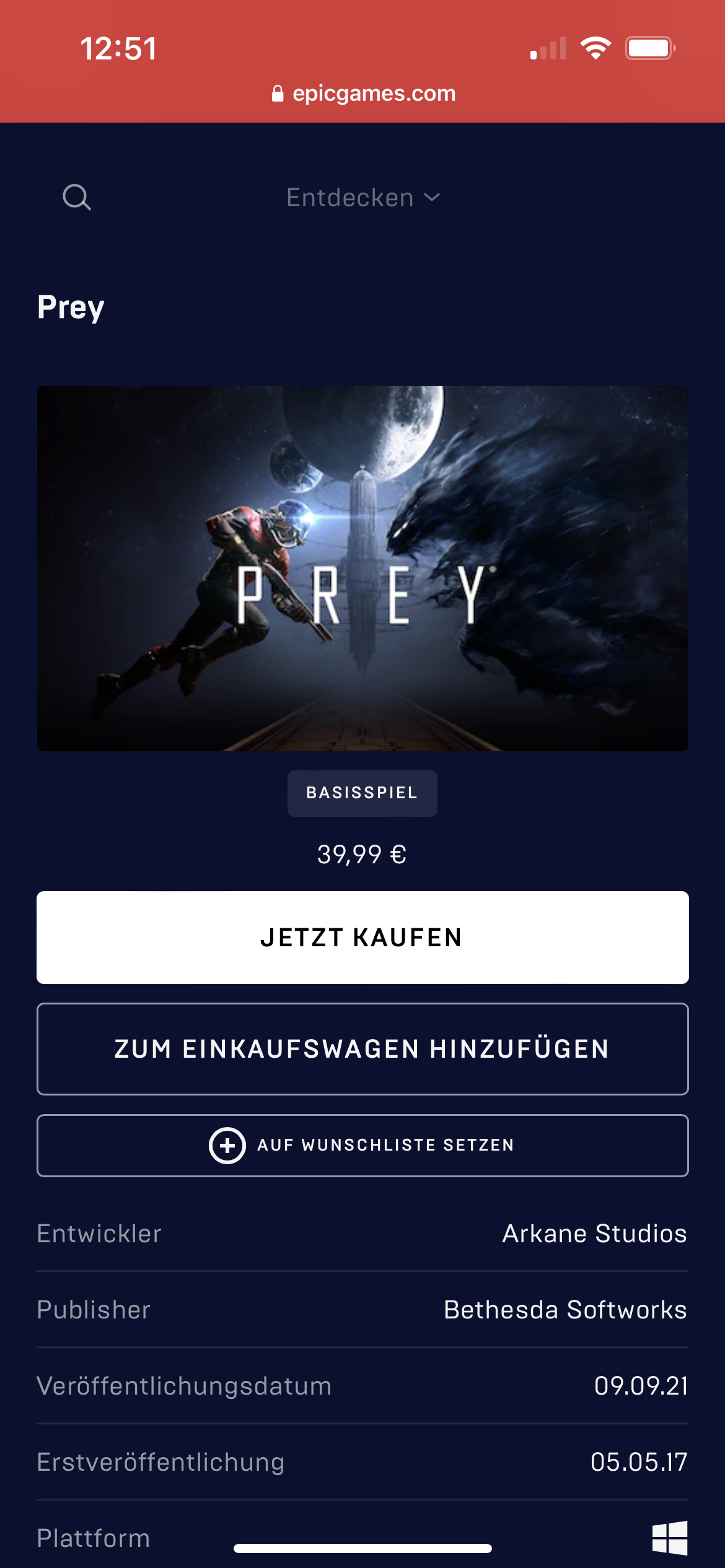Tap the epicgames.com address bar
This screenshot has width=725, height=1568.
click(x=364, y=94)
